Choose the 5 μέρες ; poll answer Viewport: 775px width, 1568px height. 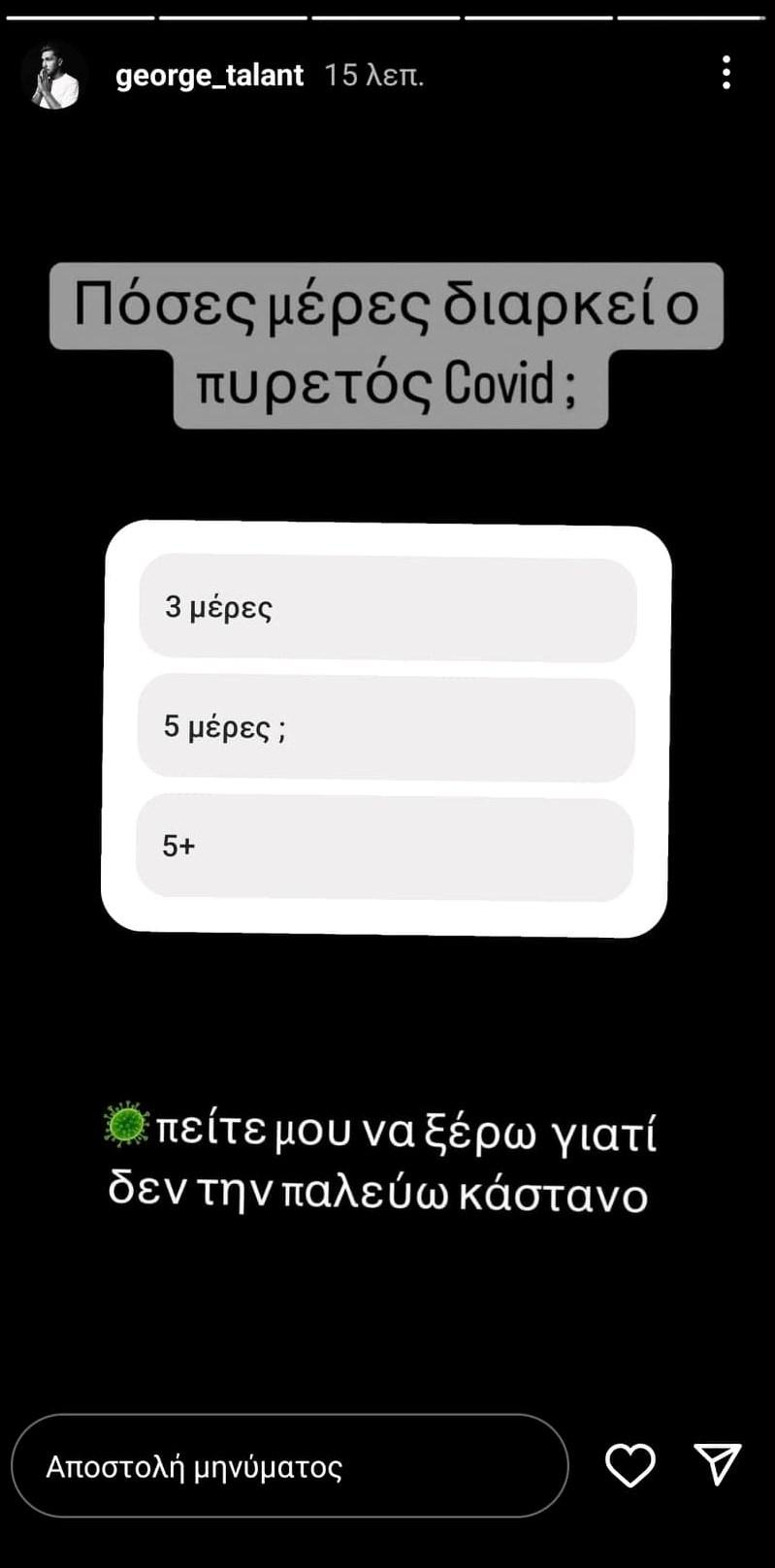pyautogui.click(x=386, y=728)
